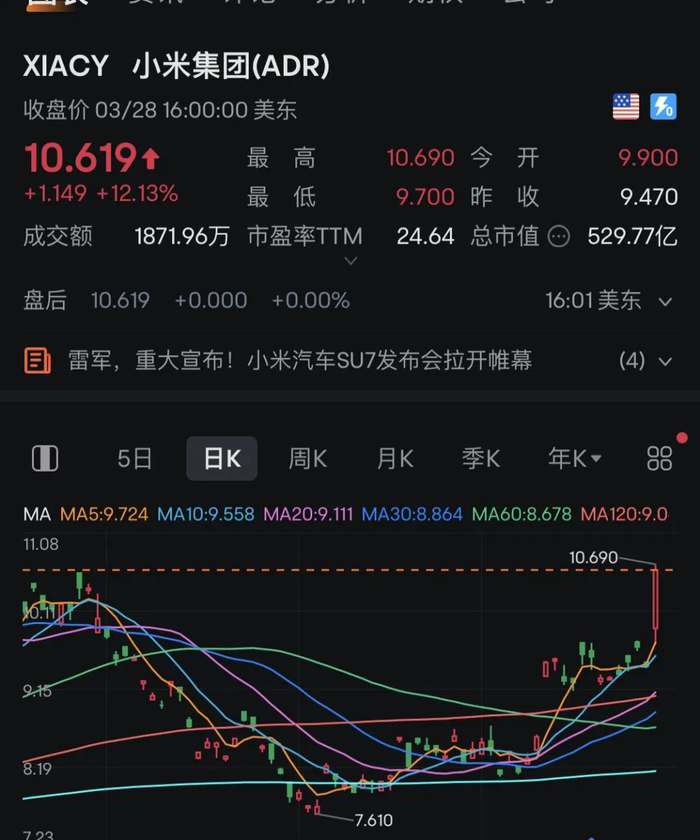This screenshot has height=840, width=700.
Task: Toggle the chart side panel icon
Action: click(45, 459)
